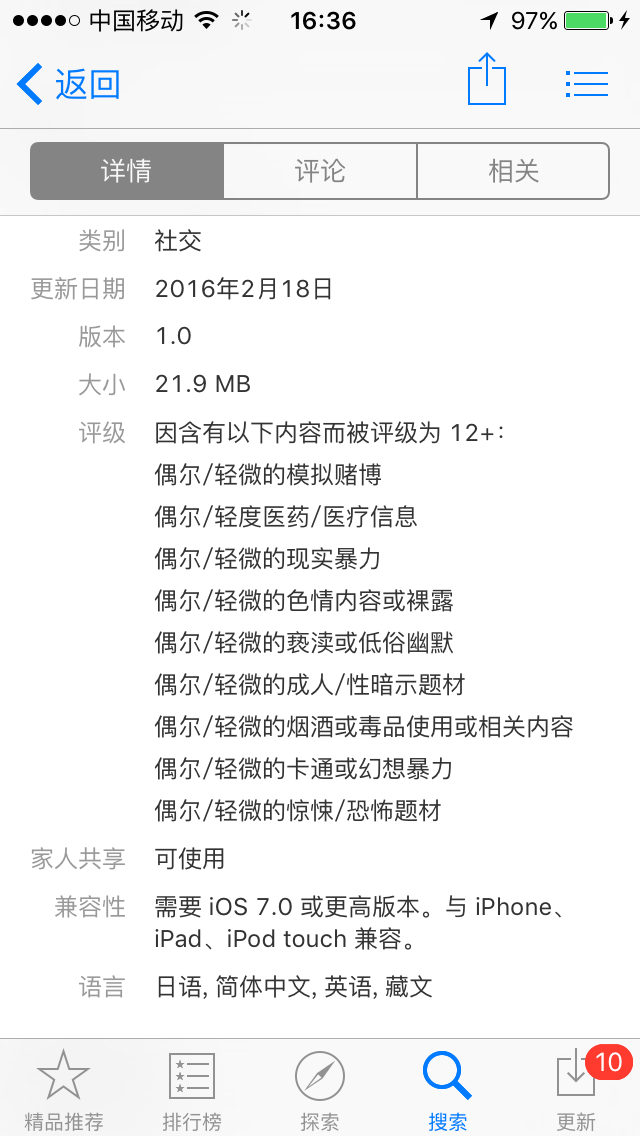Go back via the 返回 button
Screen dimensions: 640x1136
pos(68,84)
